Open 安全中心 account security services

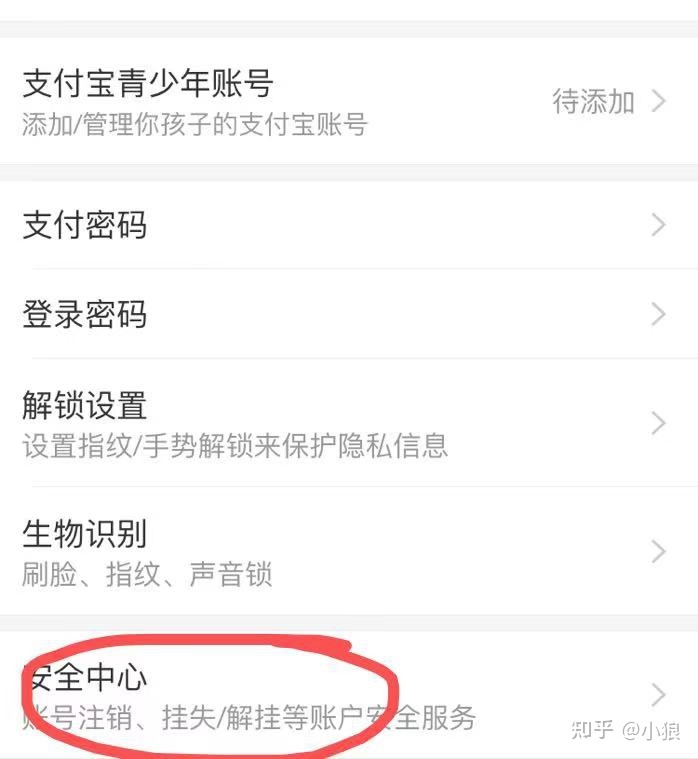349,694
